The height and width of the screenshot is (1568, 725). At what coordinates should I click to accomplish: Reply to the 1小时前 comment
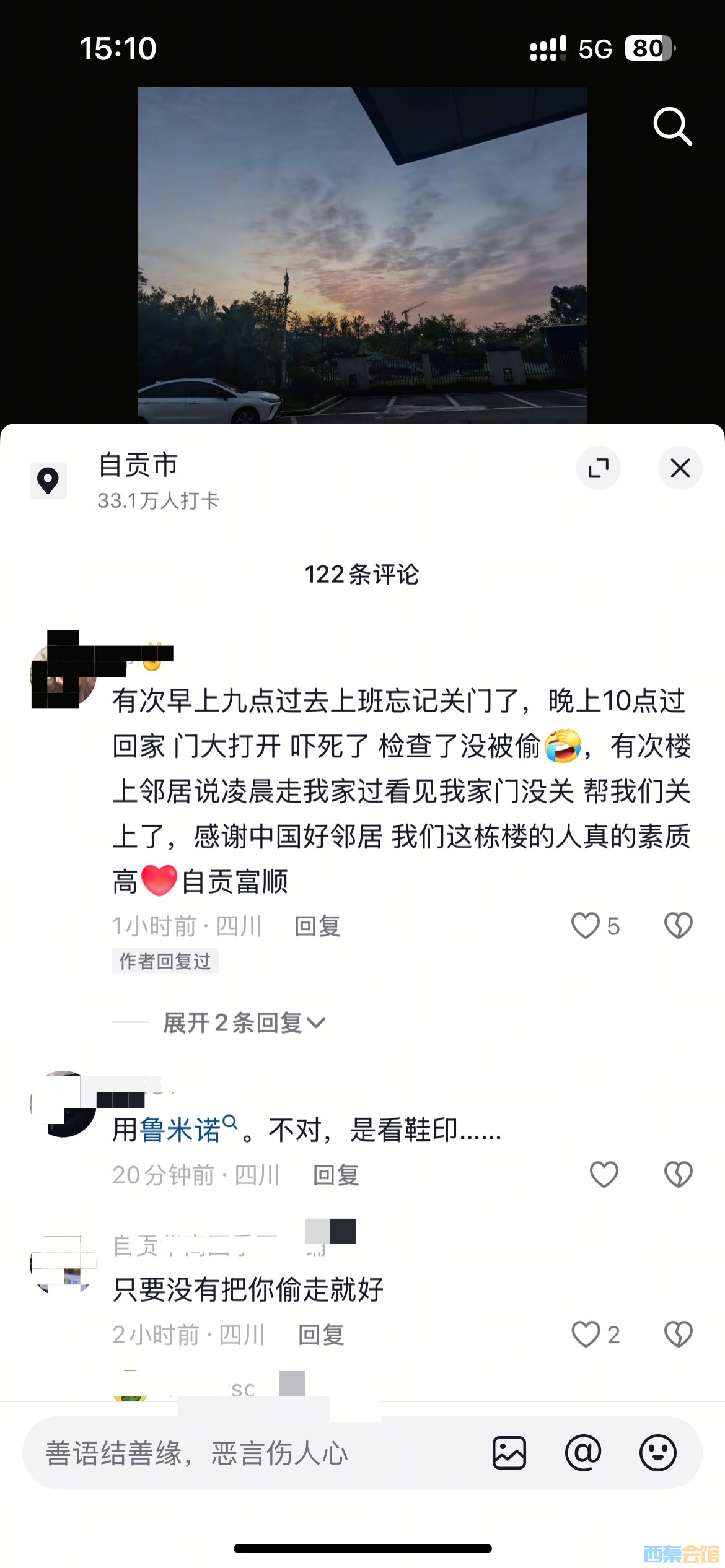[317, 926]
